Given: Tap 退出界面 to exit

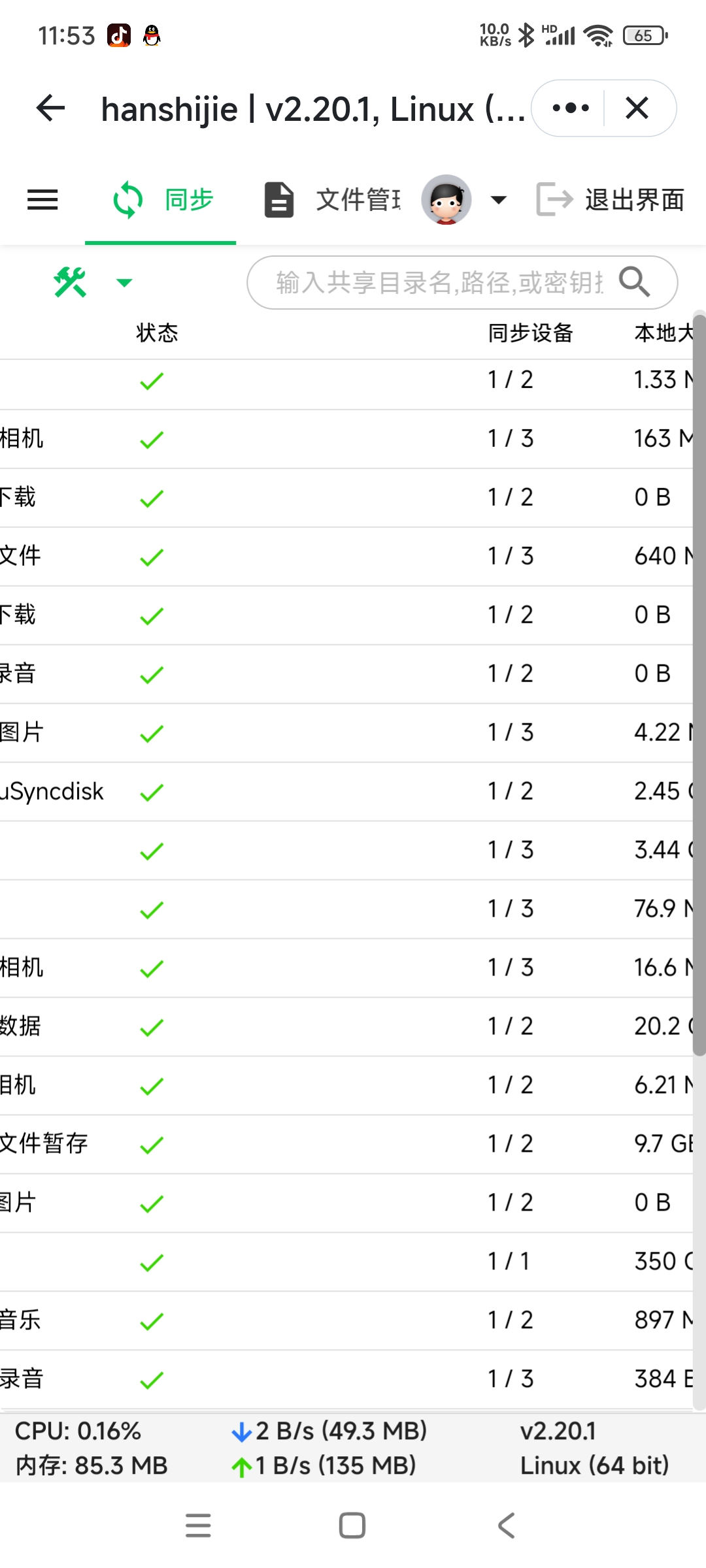Looking at the screenshot, I should click(611, 200).
